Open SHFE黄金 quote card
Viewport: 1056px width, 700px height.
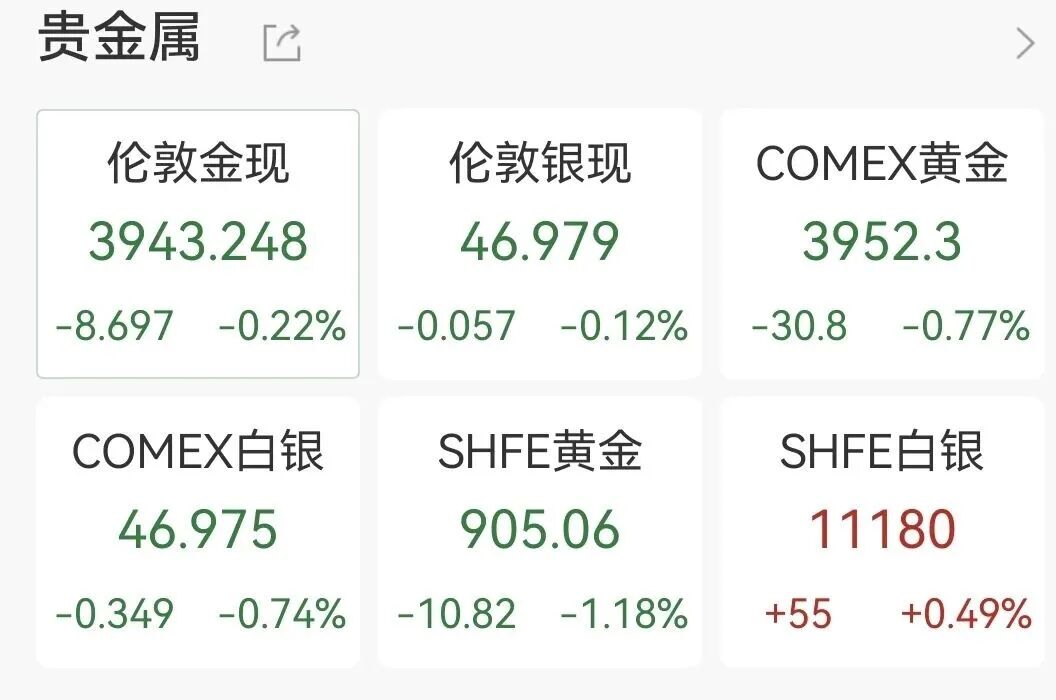[x=540, y=532]
